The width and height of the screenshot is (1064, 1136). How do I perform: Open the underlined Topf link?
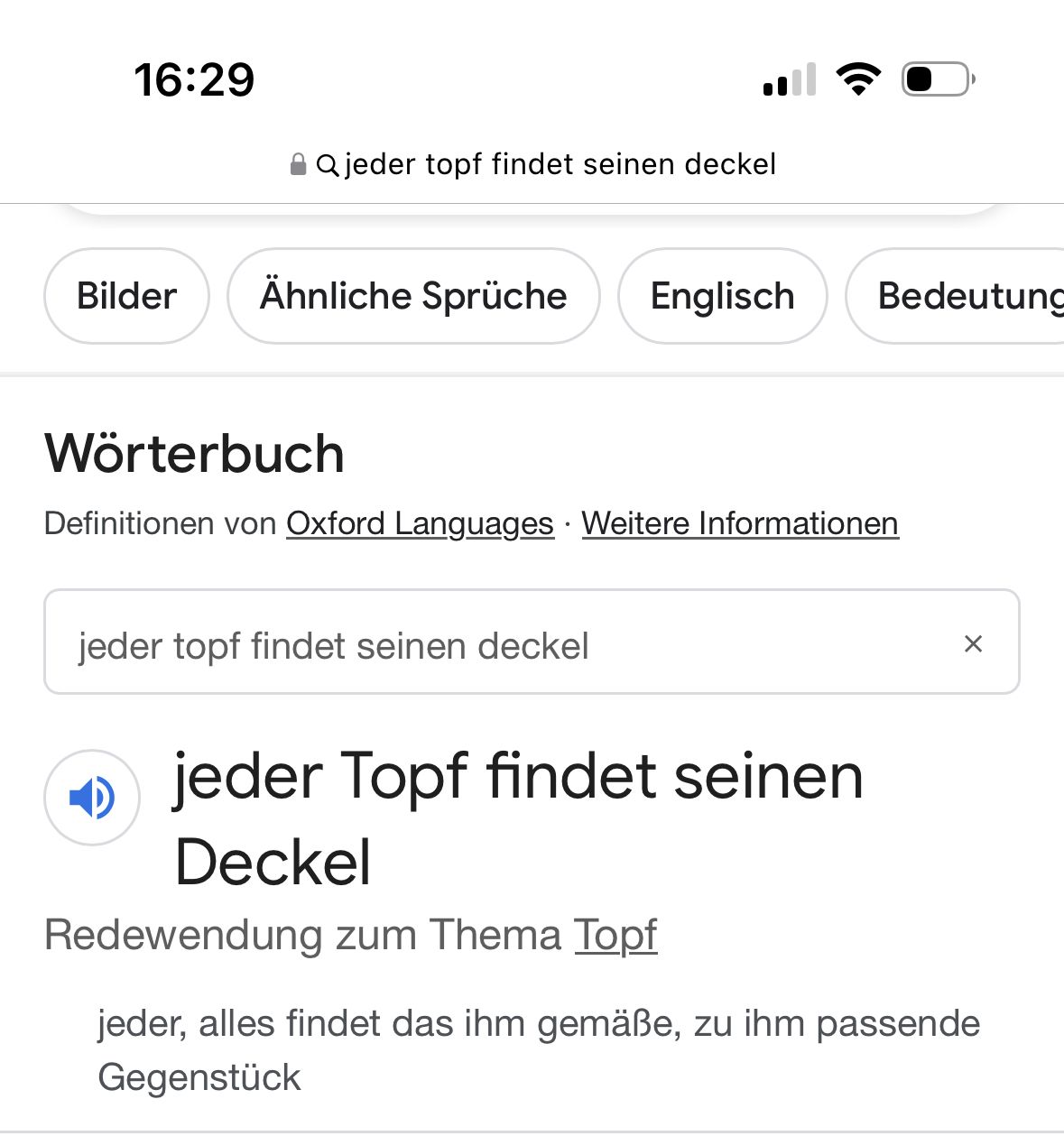coord(615,935)
